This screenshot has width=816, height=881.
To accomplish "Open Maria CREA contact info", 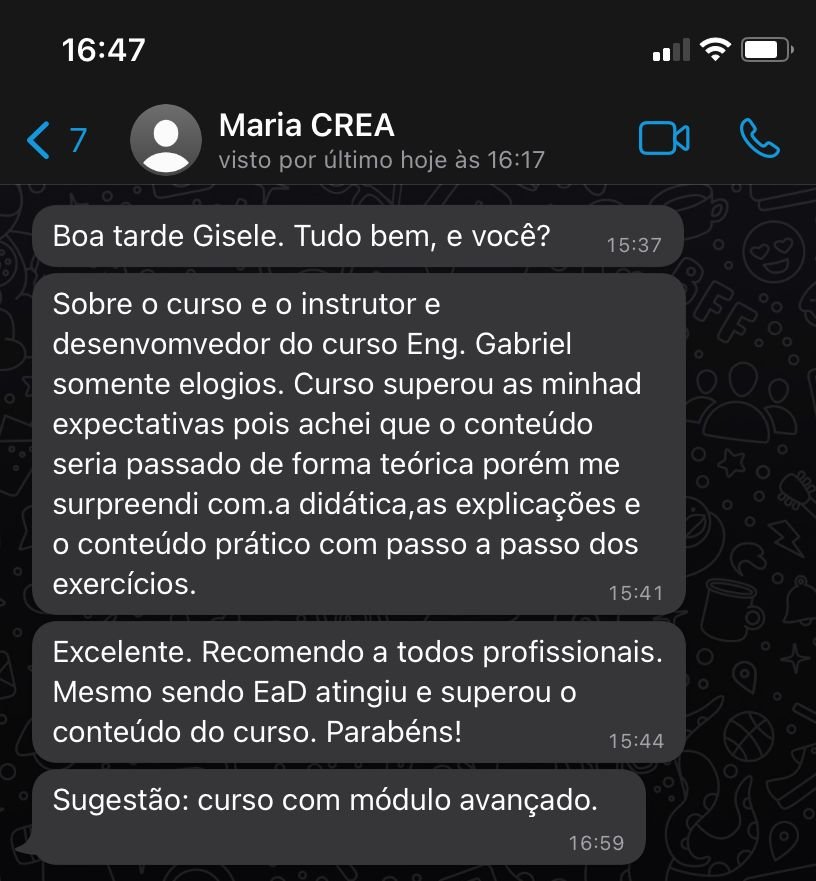I will [x=380, y=140].
